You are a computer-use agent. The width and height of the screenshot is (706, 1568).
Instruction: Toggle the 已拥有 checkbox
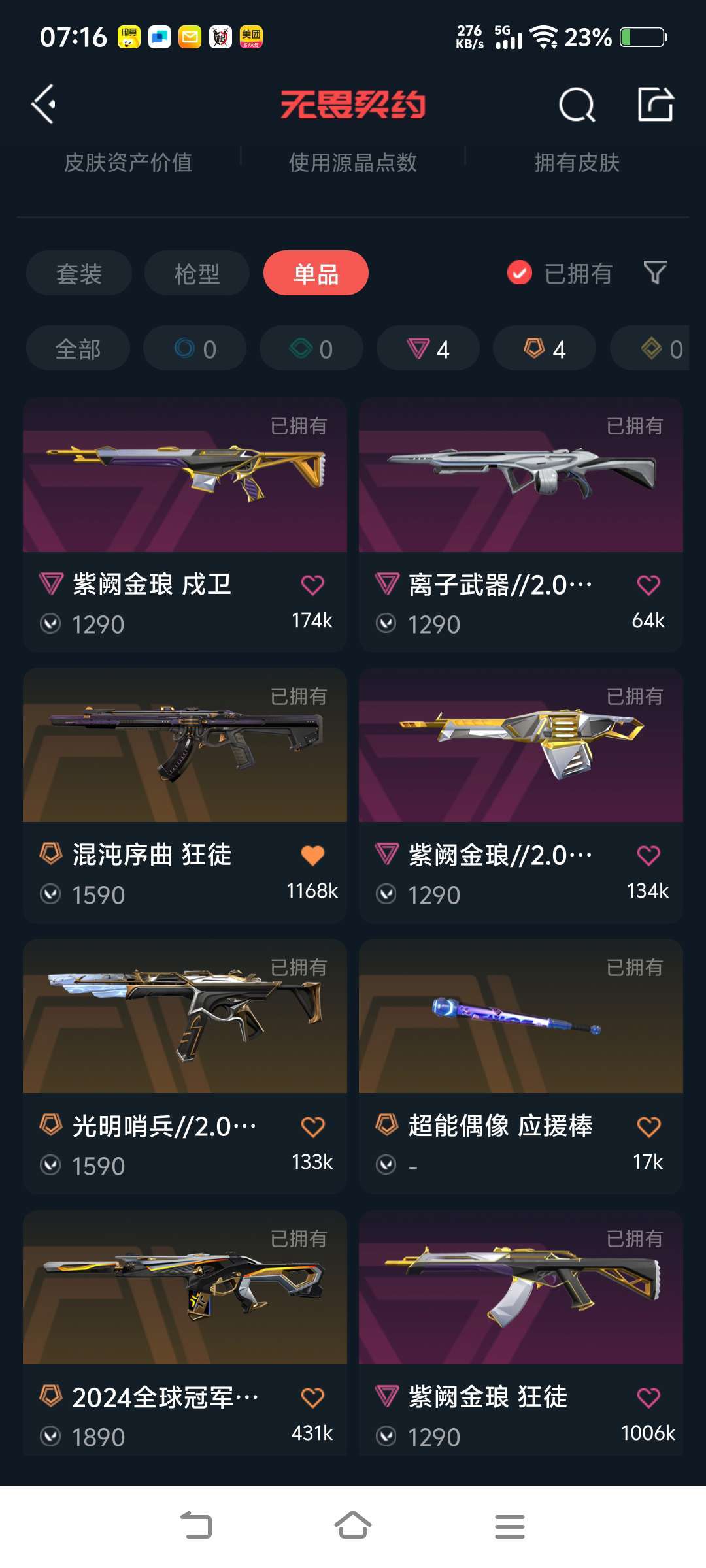point(520,273)
